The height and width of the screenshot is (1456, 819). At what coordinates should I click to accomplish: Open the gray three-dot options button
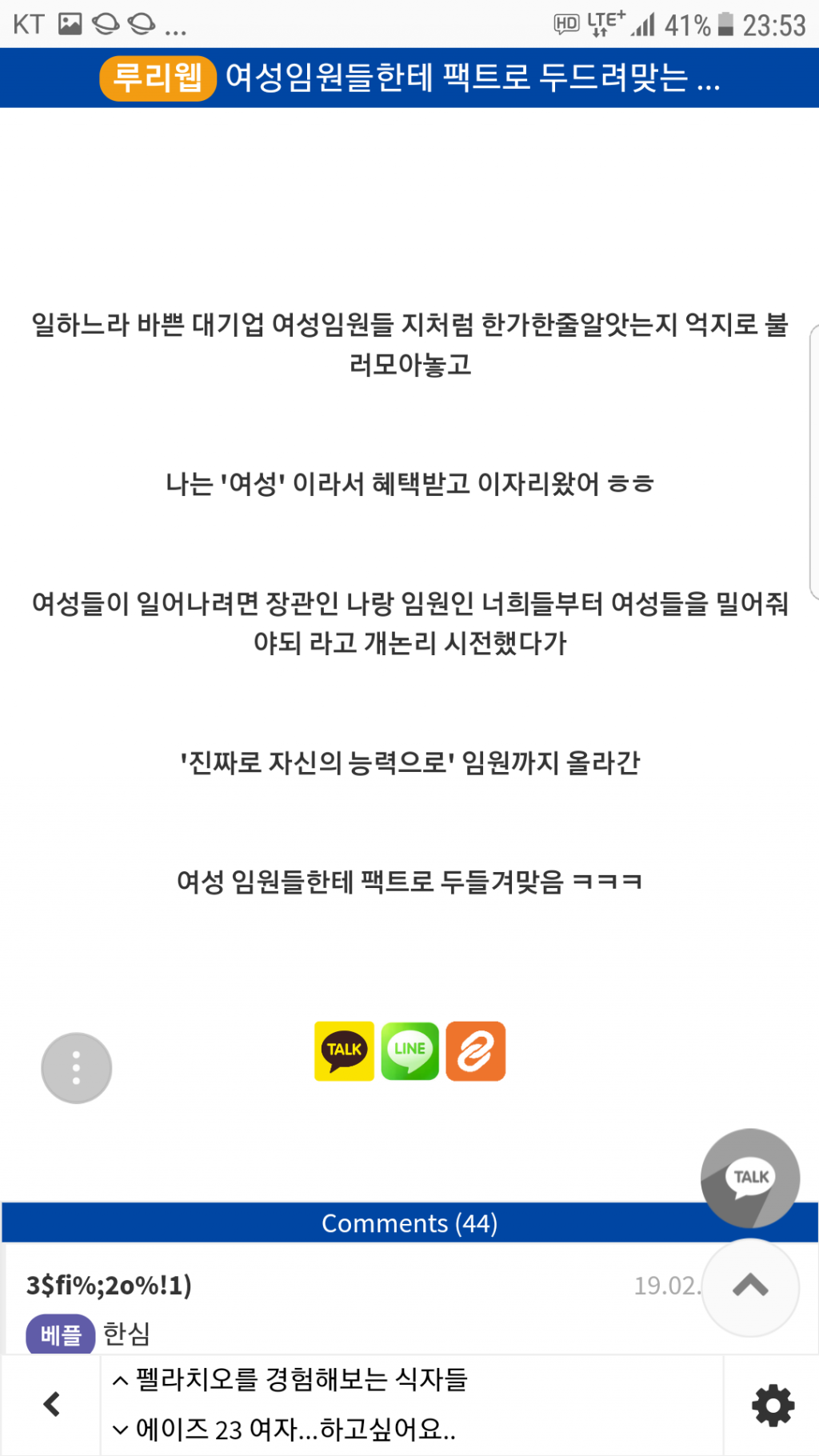tap(76, 1068)
